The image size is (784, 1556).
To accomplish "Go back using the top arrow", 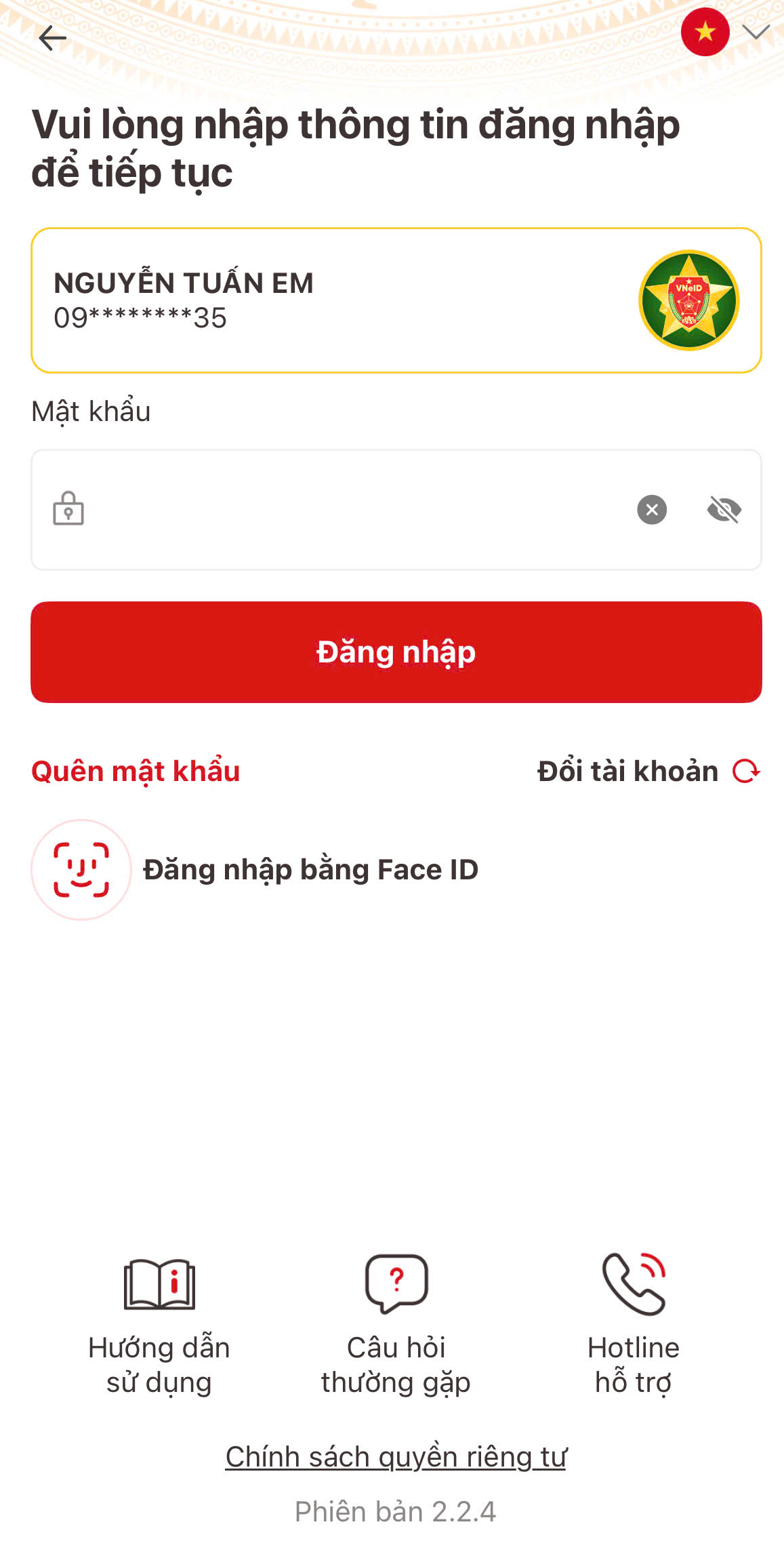I will 52,38.
